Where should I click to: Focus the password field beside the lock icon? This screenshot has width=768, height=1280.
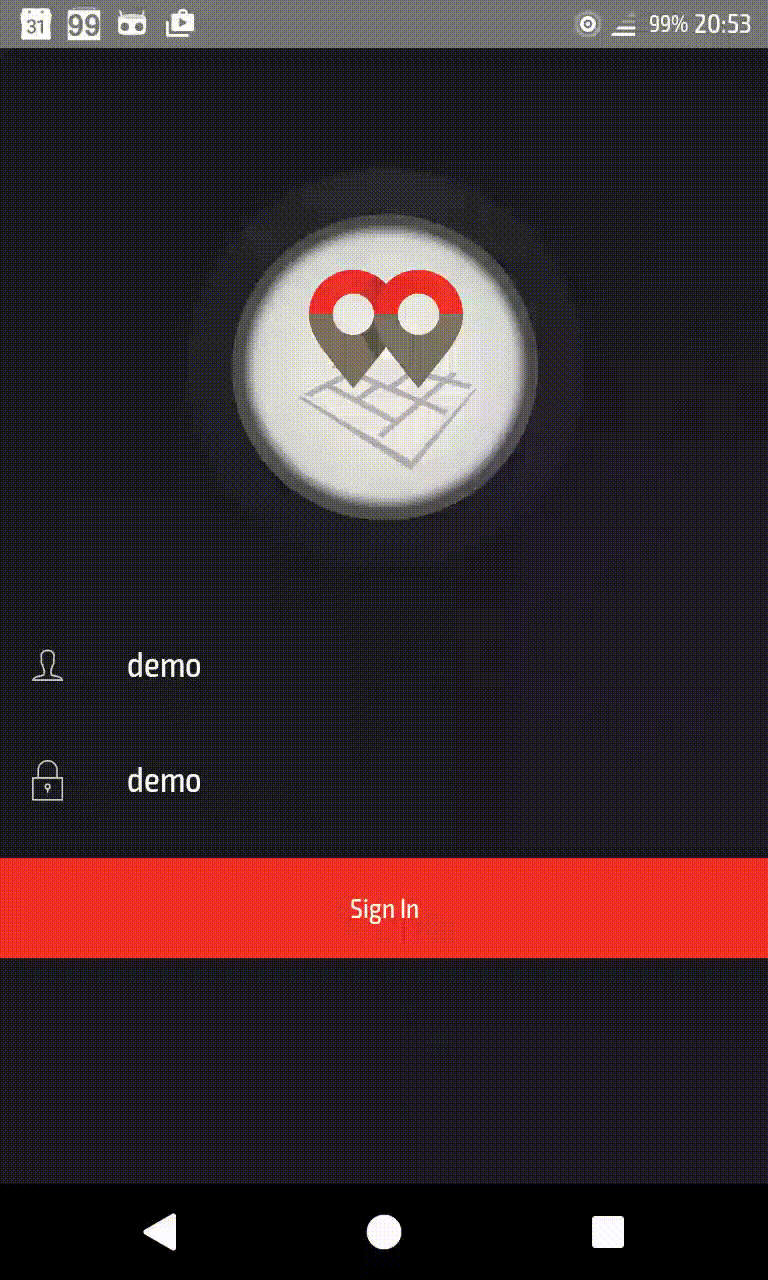(400, 781)
